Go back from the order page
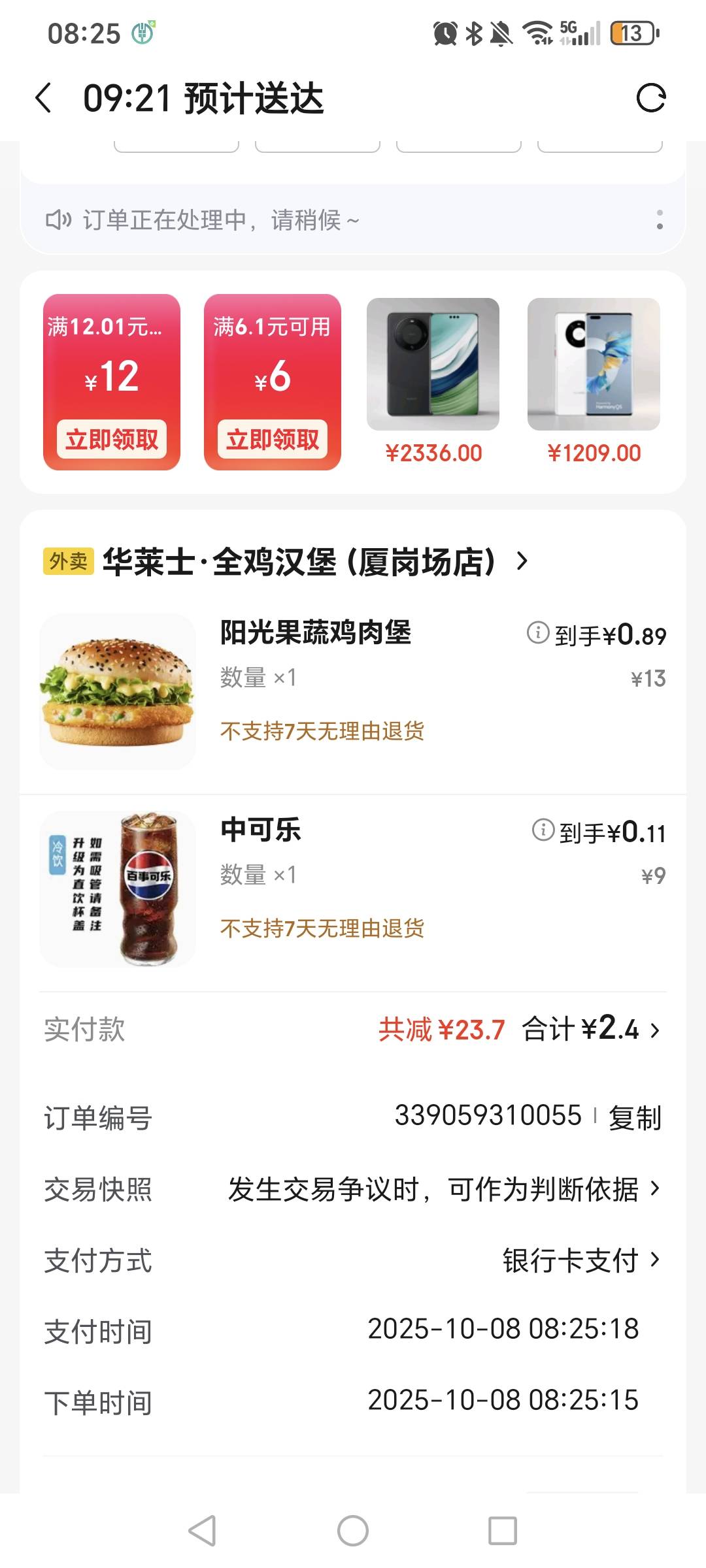 [x=44, y=99]
